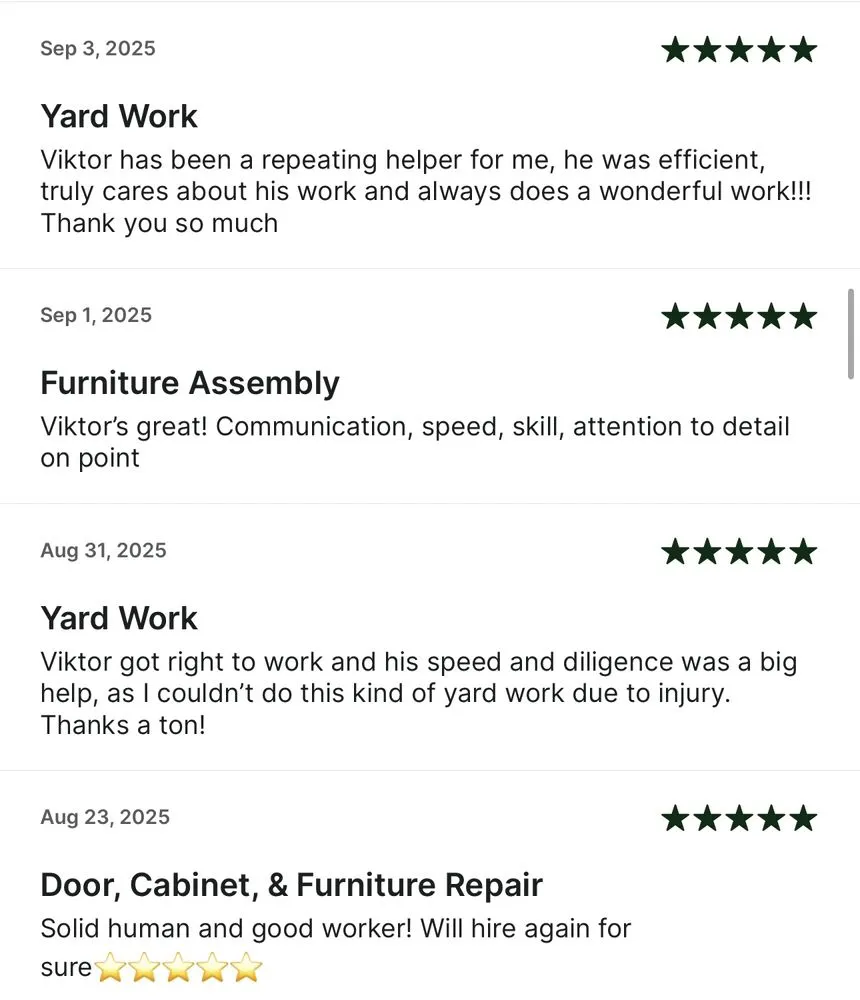This screenshot has width=860, height=1000.
Task: Click the 'Yard Work' title dated Aug 31
Action: (x=119, y=618)
